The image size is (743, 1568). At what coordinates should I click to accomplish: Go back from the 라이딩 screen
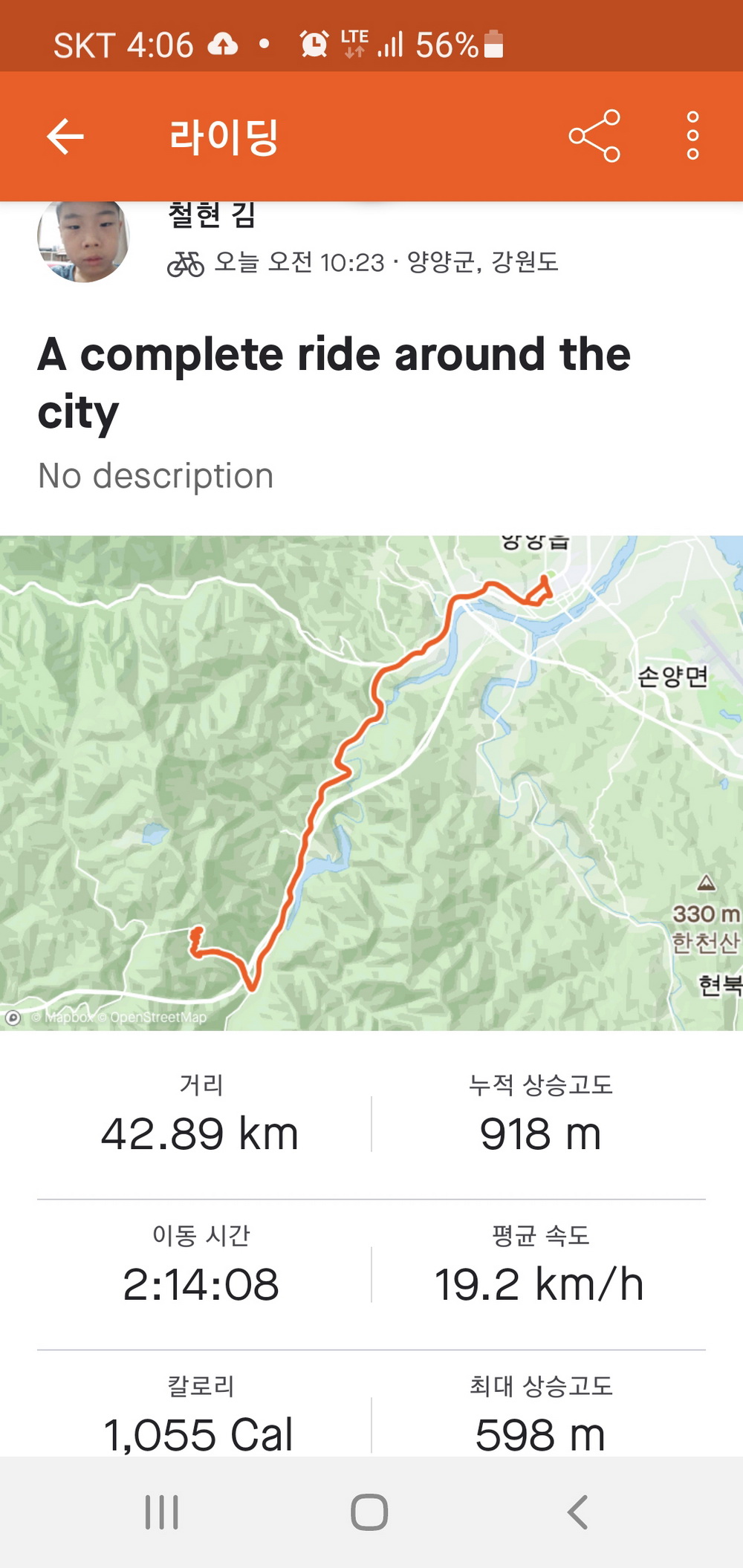coord(65,137)
